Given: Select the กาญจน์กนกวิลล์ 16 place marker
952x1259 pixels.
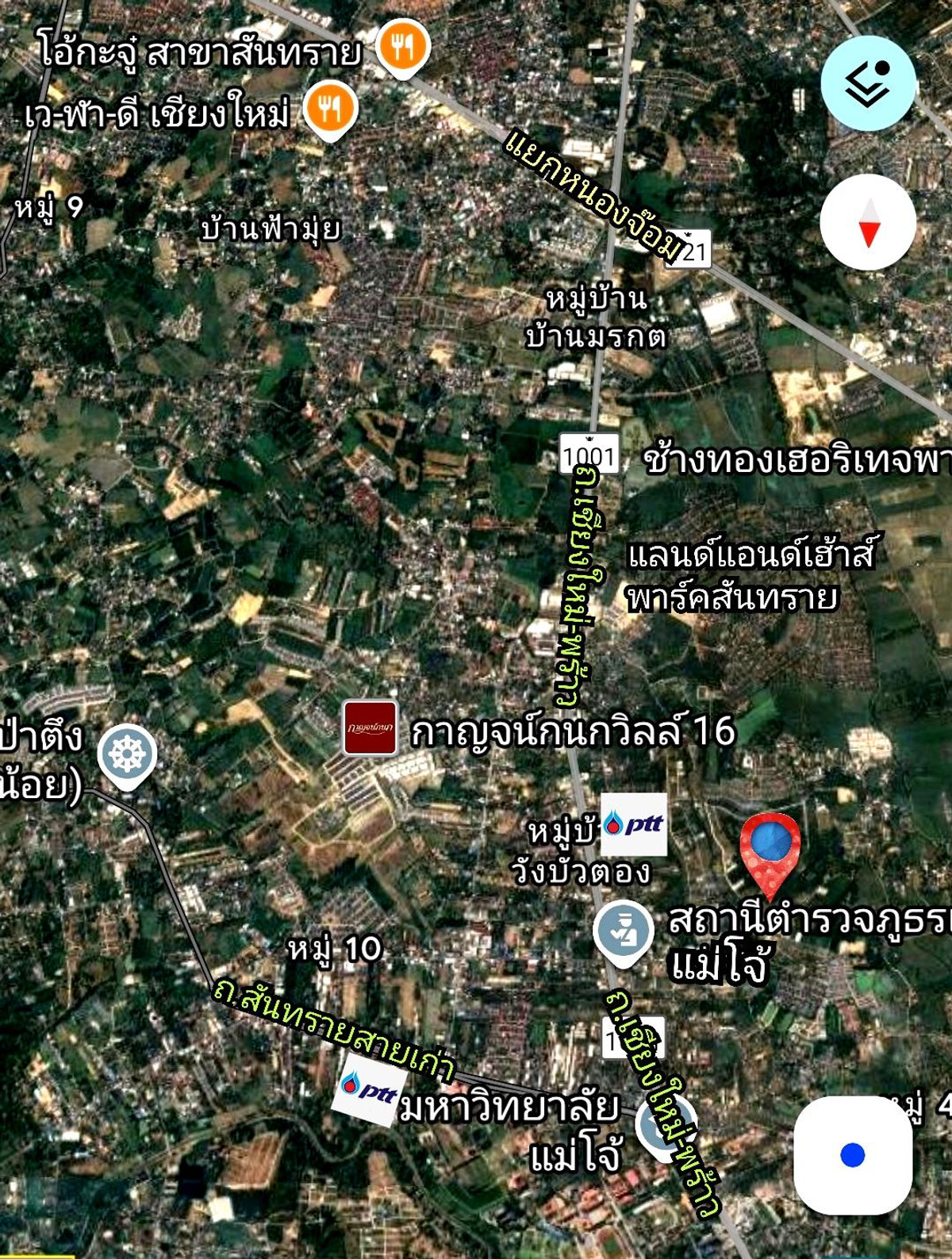Looking at the screenshot, I should pos(370,727).
